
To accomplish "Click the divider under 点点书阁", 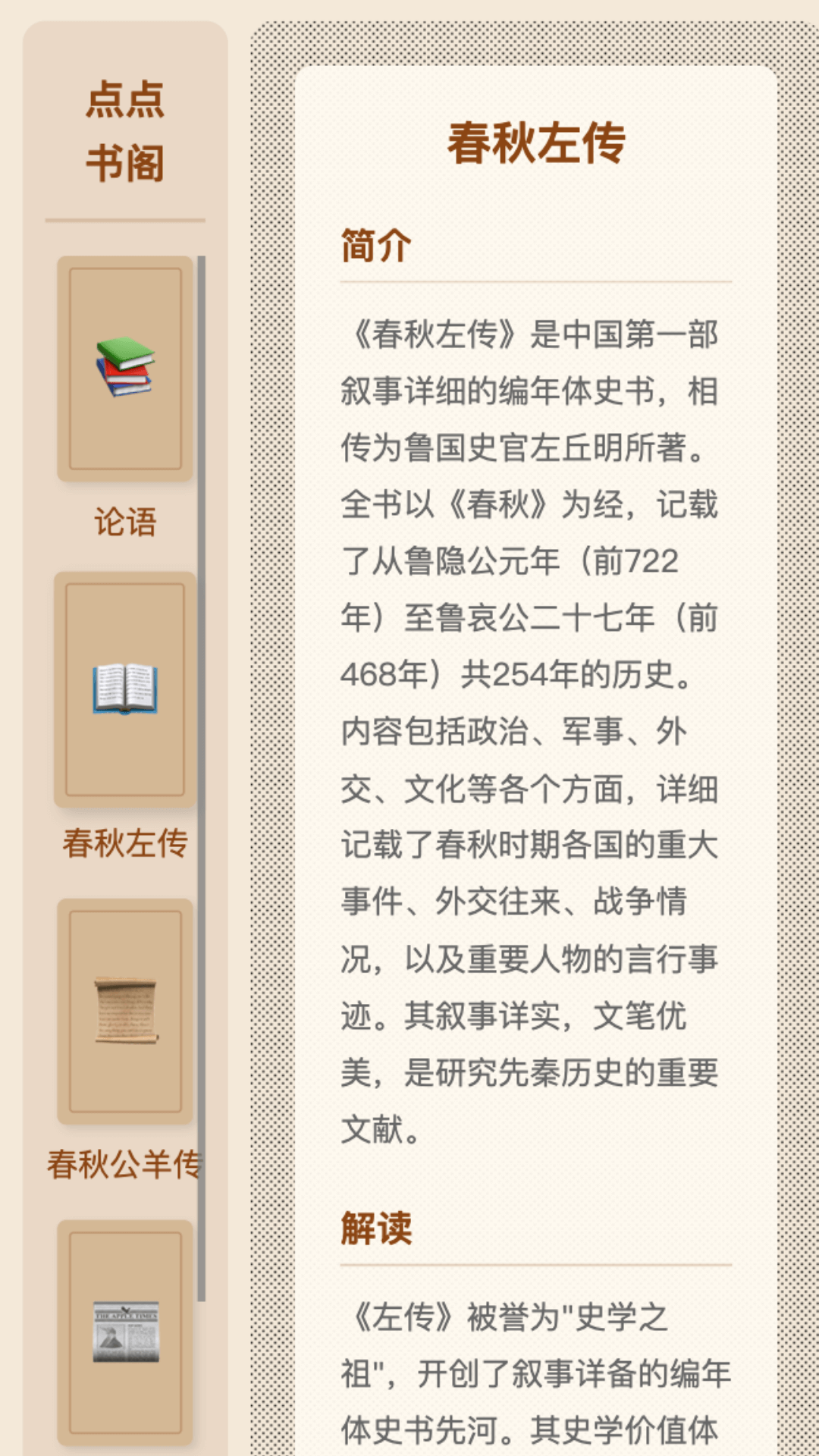I will point(126,220).
